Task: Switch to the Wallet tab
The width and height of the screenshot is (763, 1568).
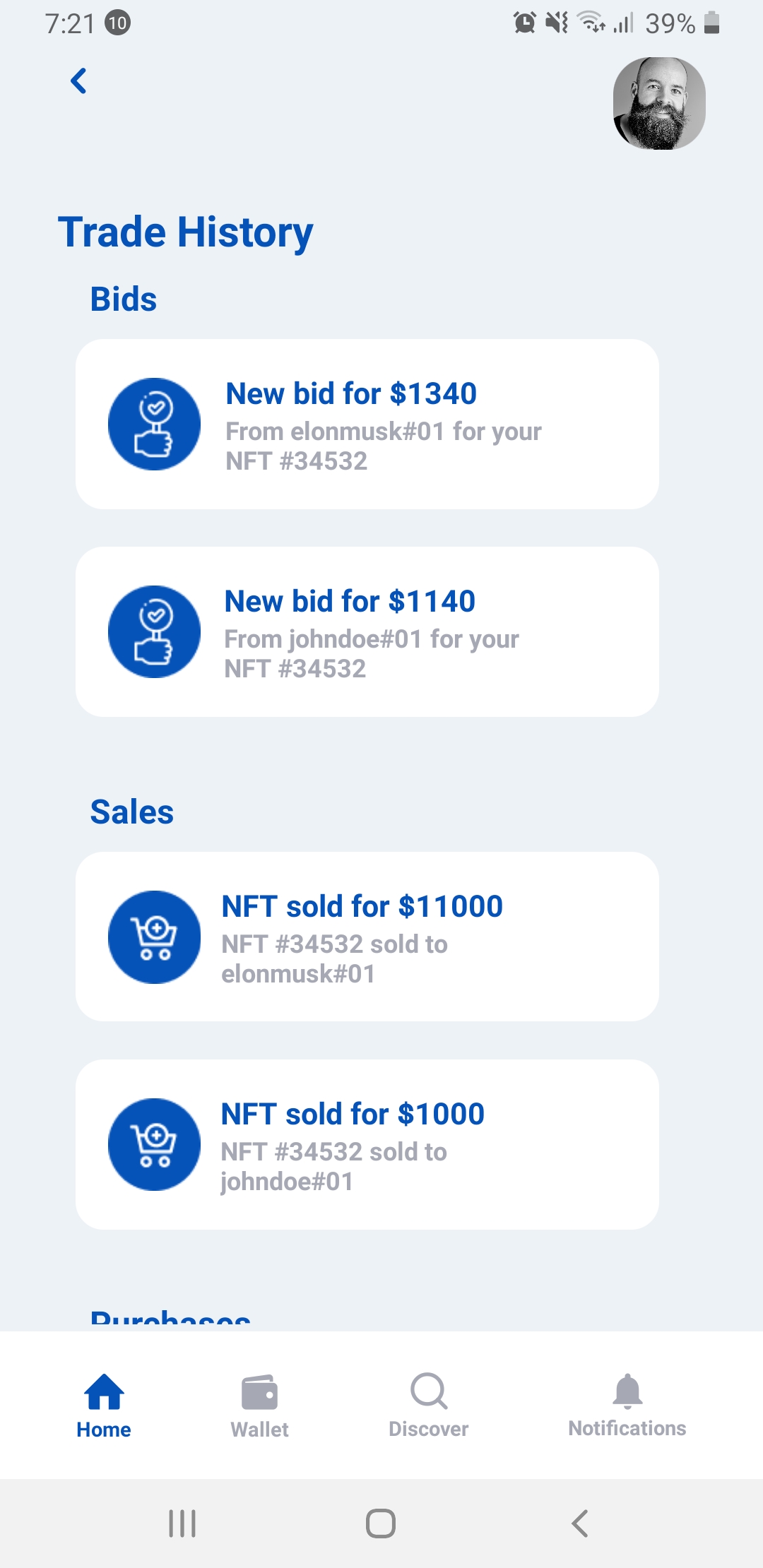Action: (x=259, y=1406)
